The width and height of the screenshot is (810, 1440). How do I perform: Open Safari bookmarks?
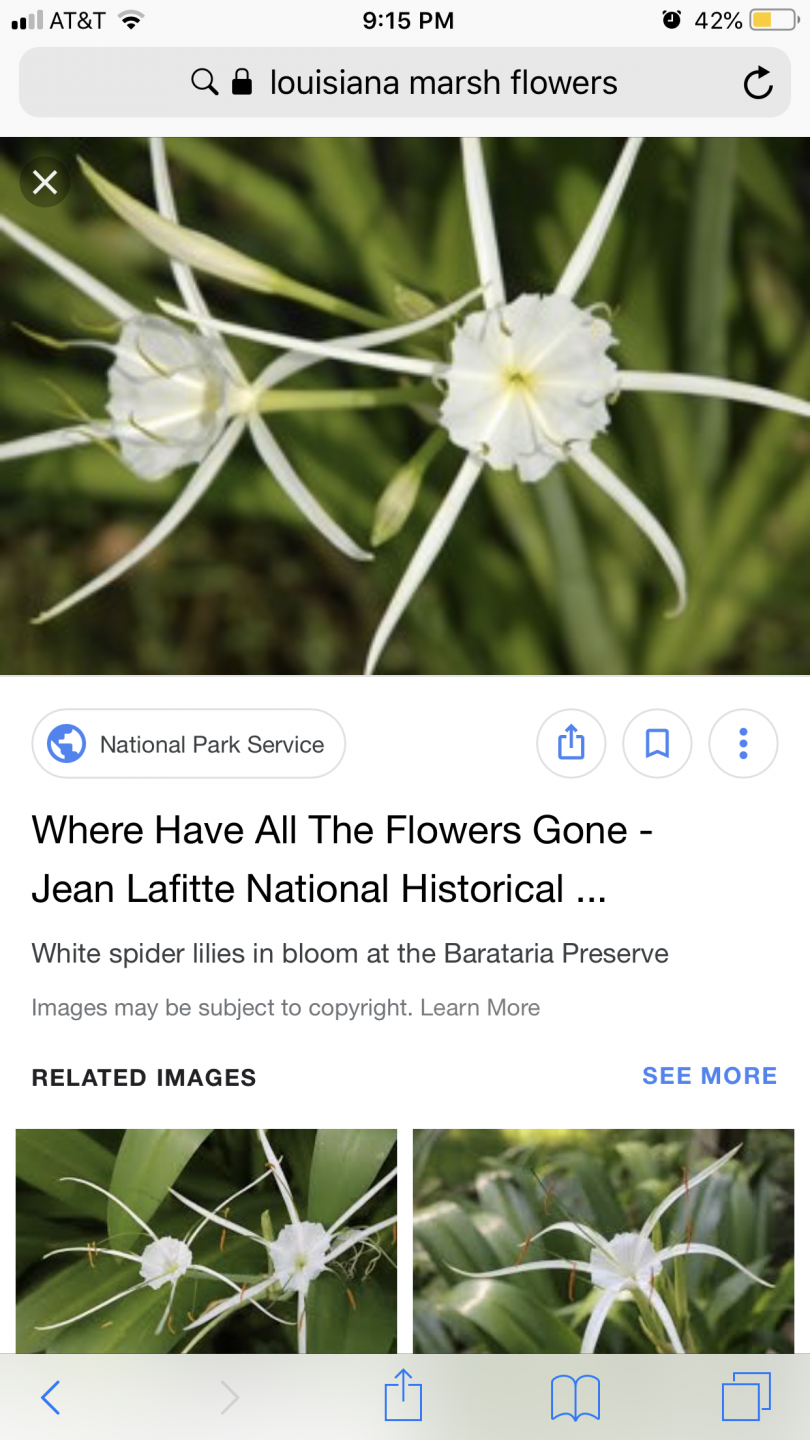575,1396
